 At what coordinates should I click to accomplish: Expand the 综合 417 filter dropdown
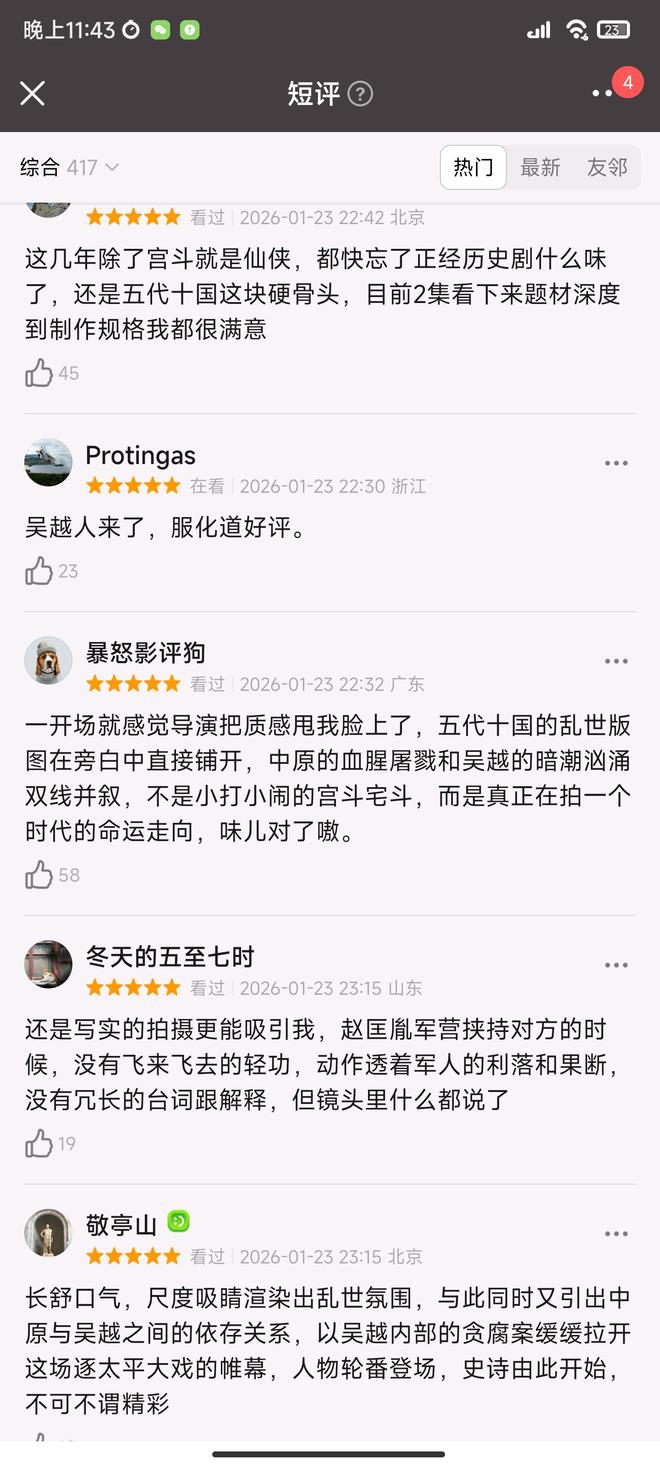(x=70, y=168)
